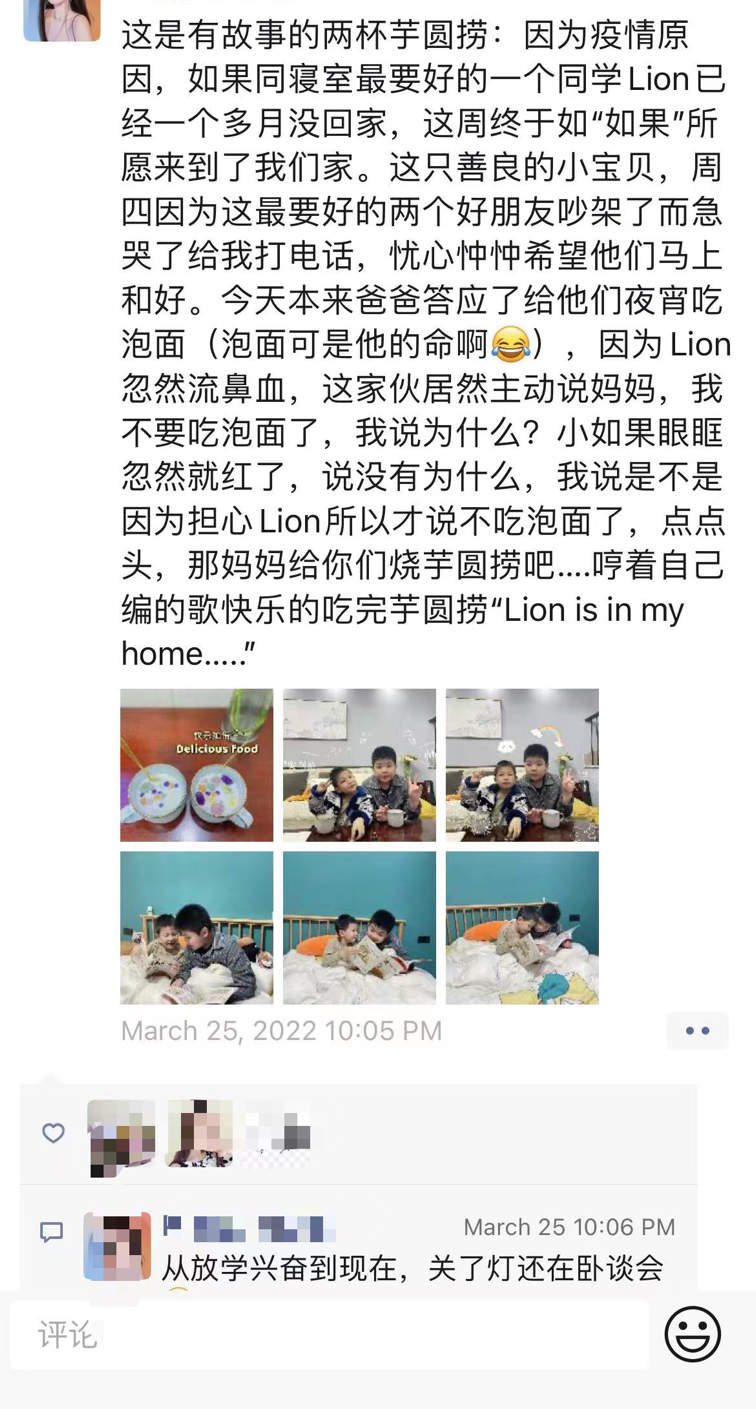Open the second photo of boys on sofa
The width and height of the screenshot is (756, 1409).
(359, 765)
